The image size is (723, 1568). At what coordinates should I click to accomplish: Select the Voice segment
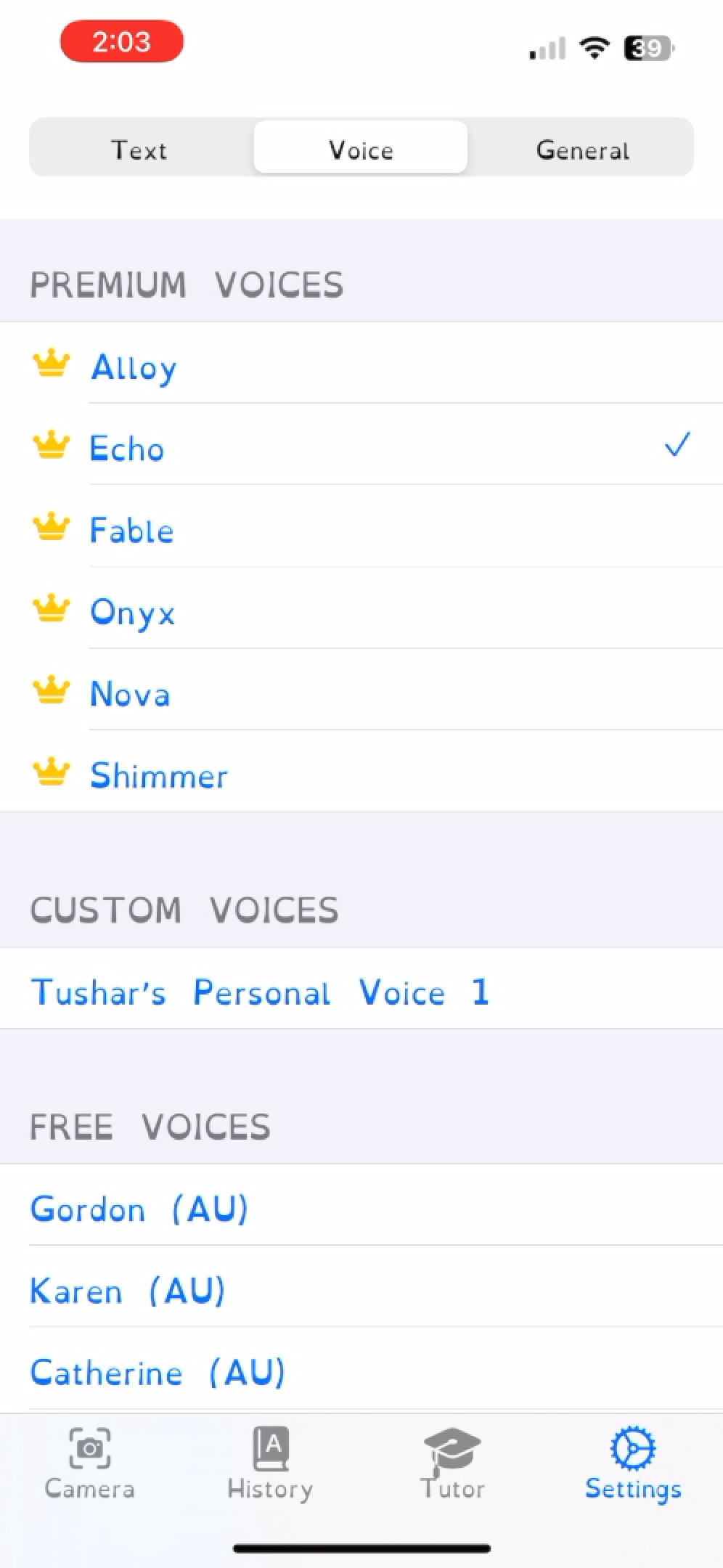click(361, 150)
